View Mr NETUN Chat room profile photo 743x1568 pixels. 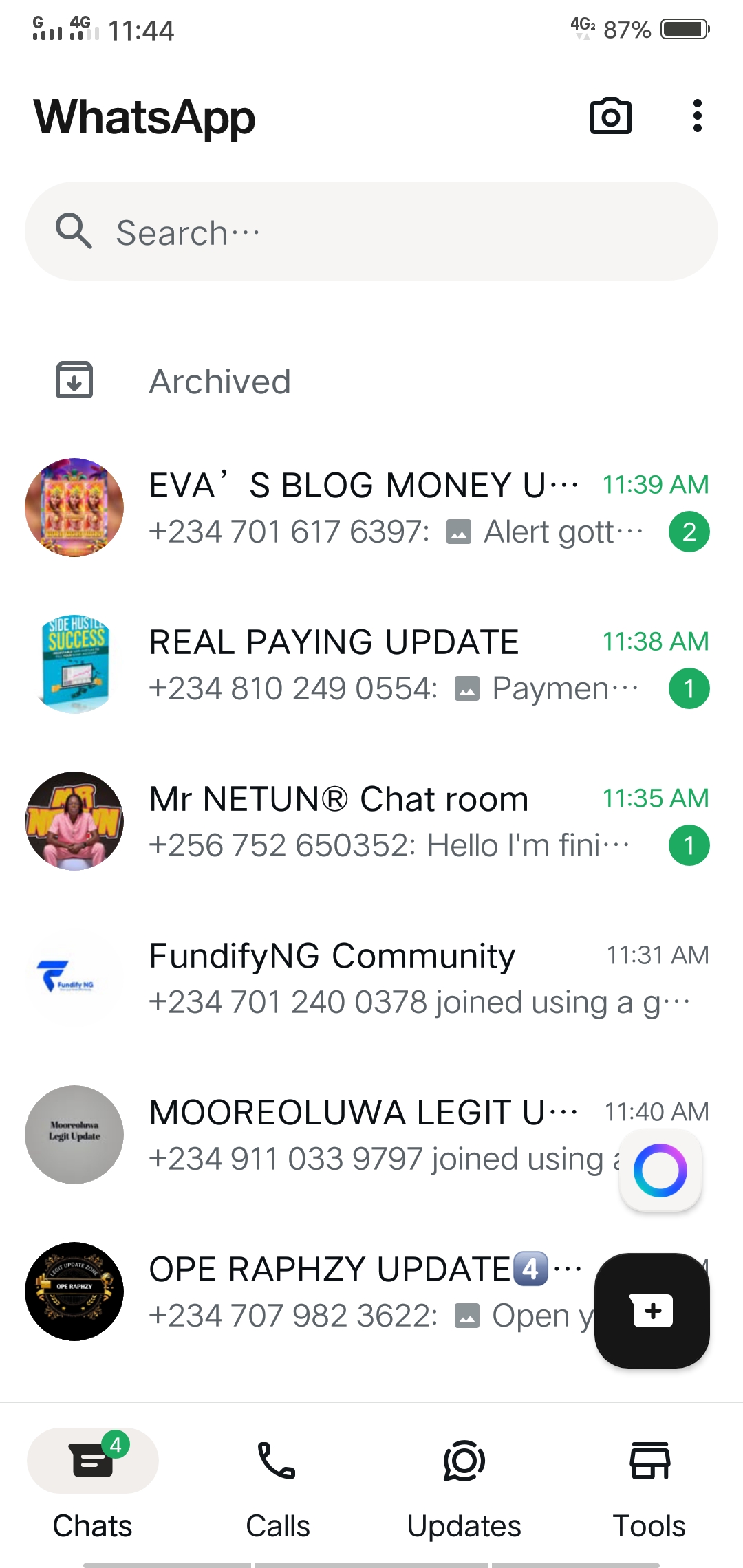click(x=74, y=821)
